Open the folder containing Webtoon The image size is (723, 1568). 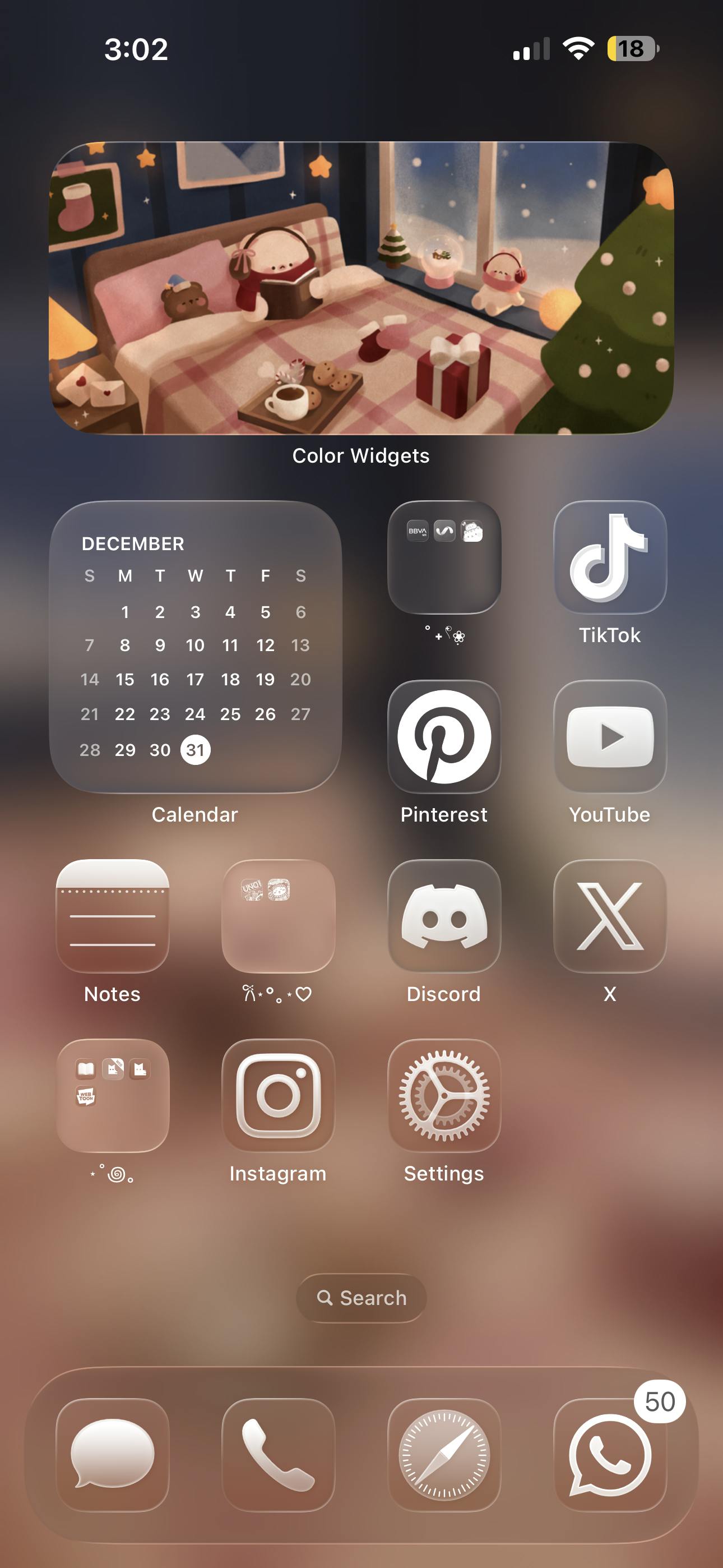coord(113,1095)
